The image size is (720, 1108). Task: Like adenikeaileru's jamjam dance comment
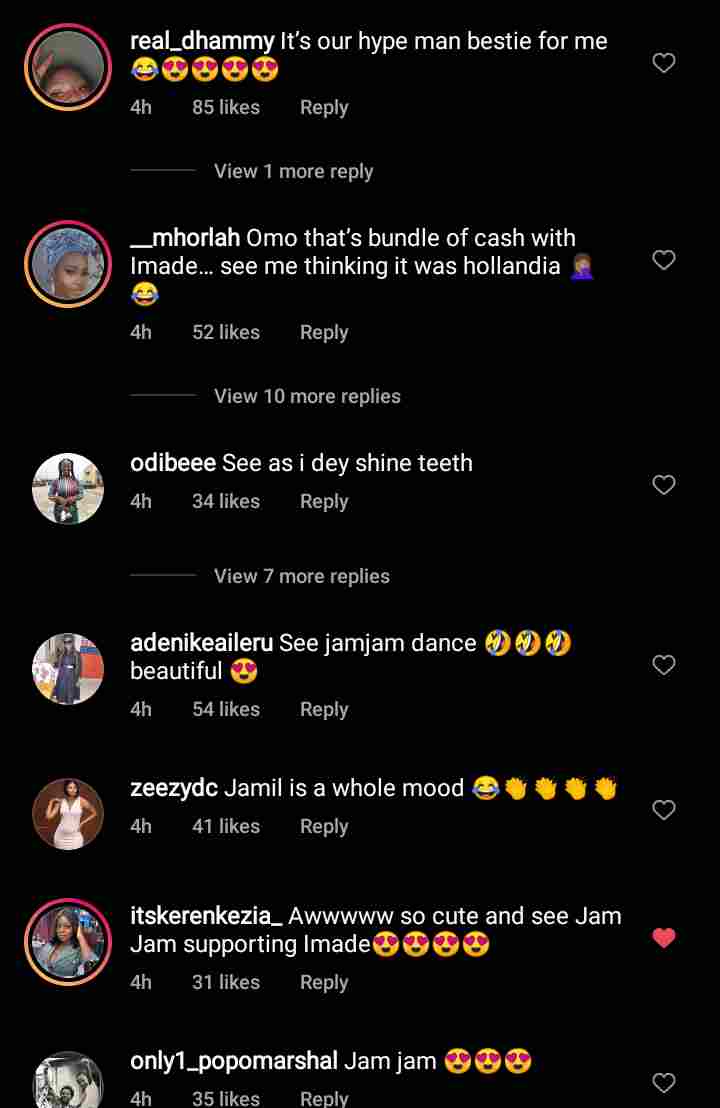(x=664, y=665)
